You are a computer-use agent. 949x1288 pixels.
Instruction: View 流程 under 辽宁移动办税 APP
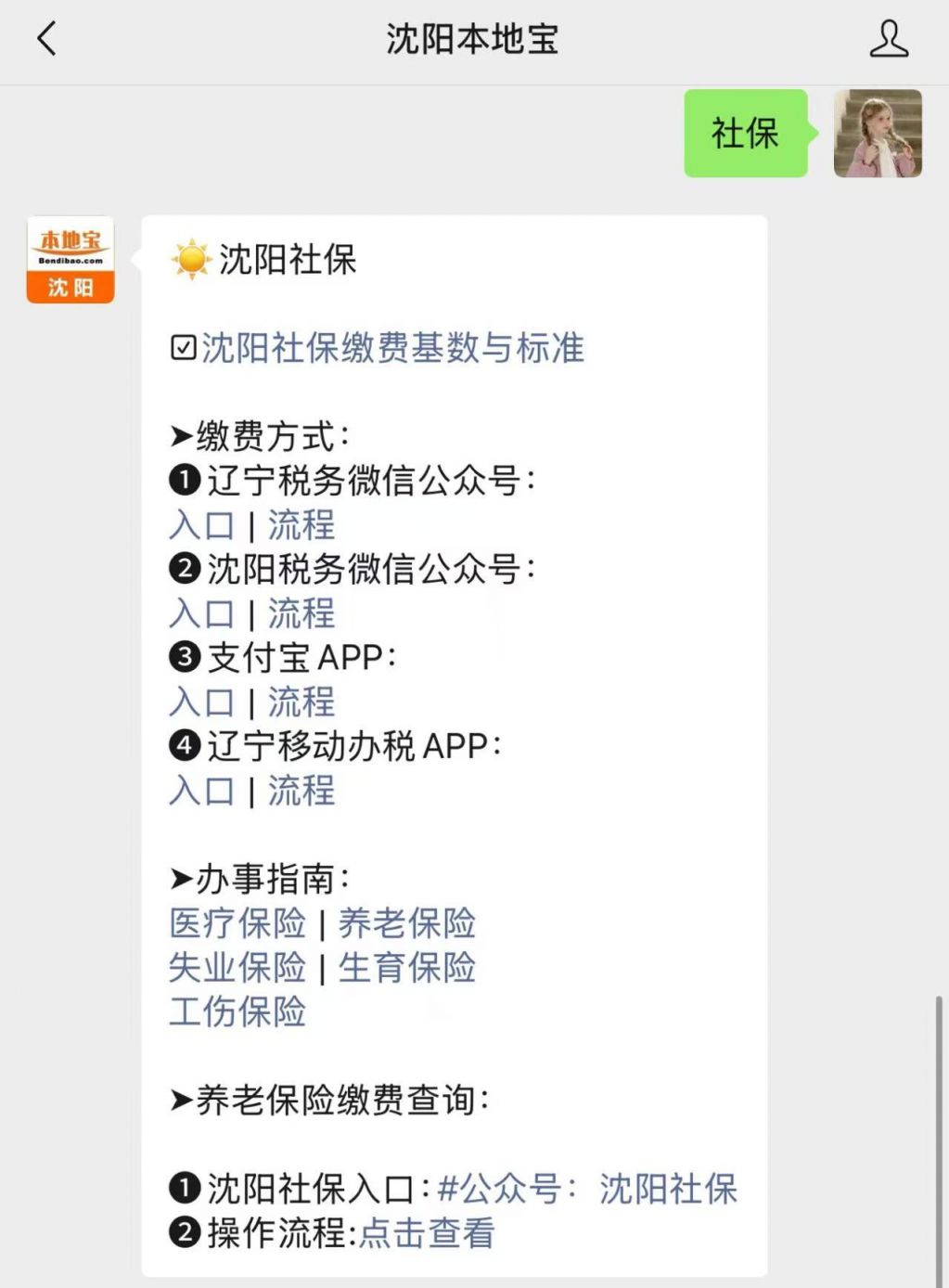(x=301, y=792)
